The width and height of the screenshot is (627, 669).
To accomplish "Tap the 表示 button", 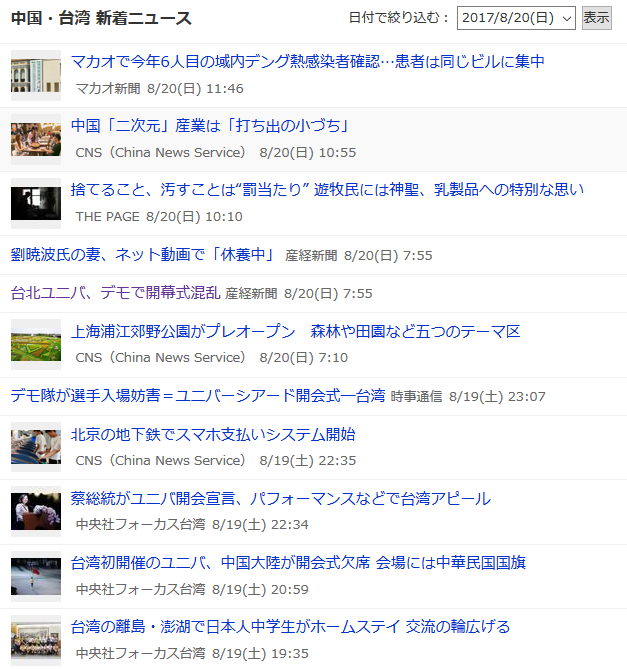I will [x=596, y=18].
